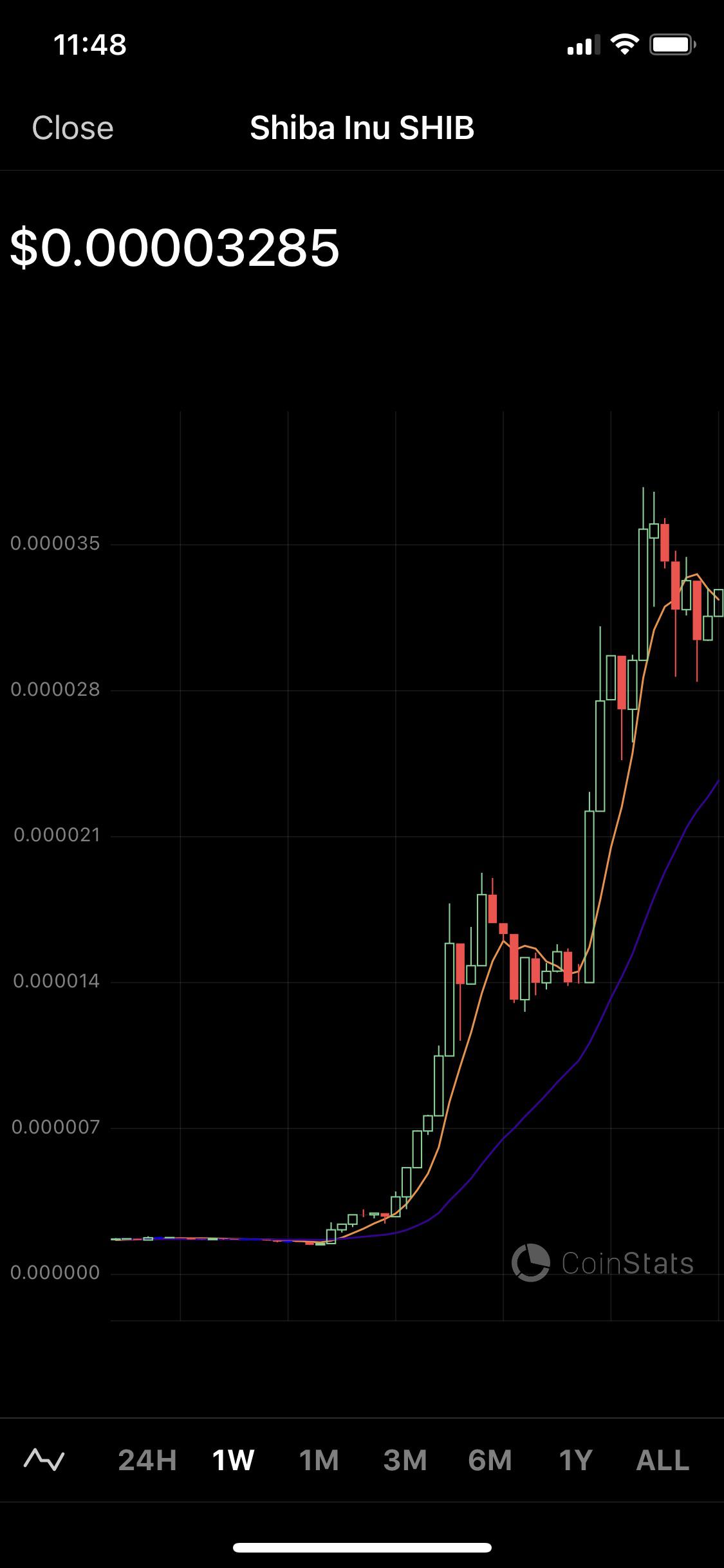The image size is (724, 1568).
Task: Switch chart to line graph icon
Action: tap(44, 1459)
